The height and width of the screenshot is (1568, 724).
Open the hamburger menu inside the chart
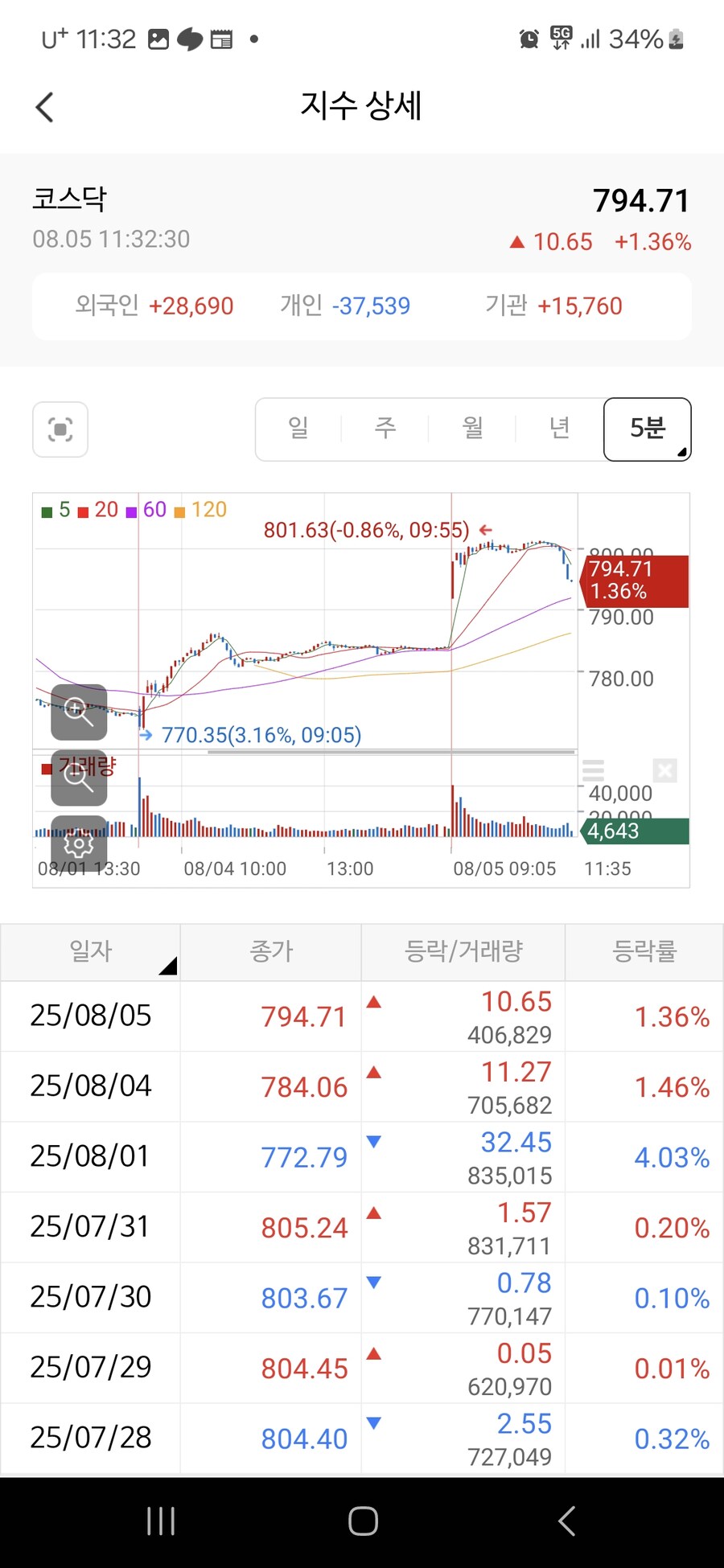click(593, 770)
